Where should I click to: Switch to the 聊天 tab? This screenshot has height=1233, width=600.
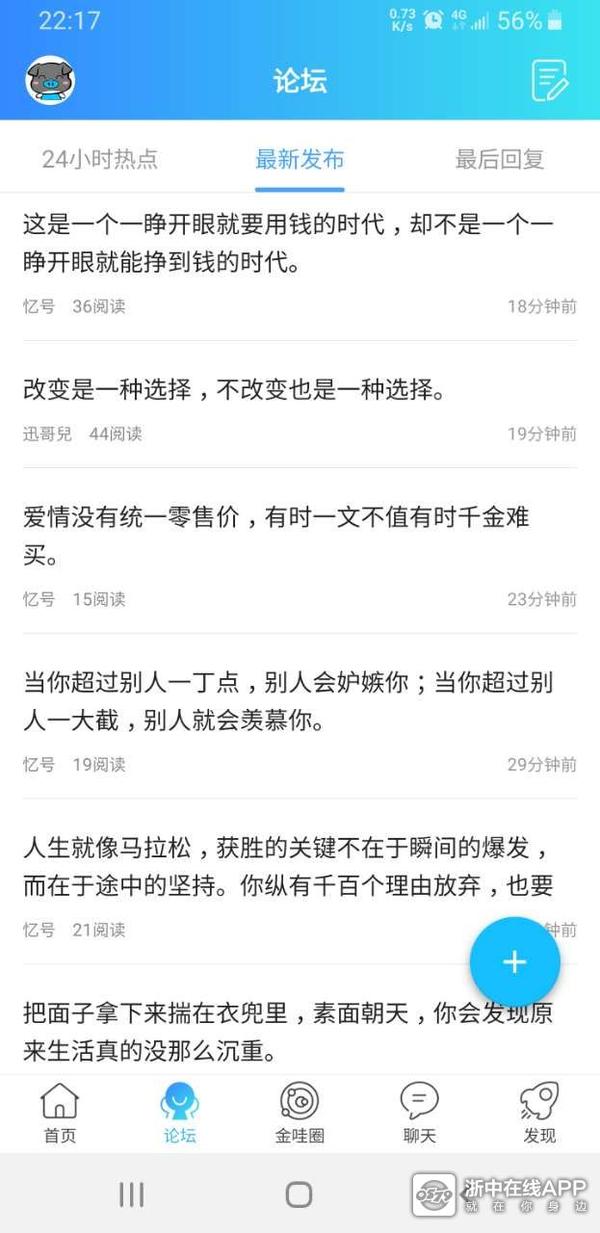[x=419, y=1112]
